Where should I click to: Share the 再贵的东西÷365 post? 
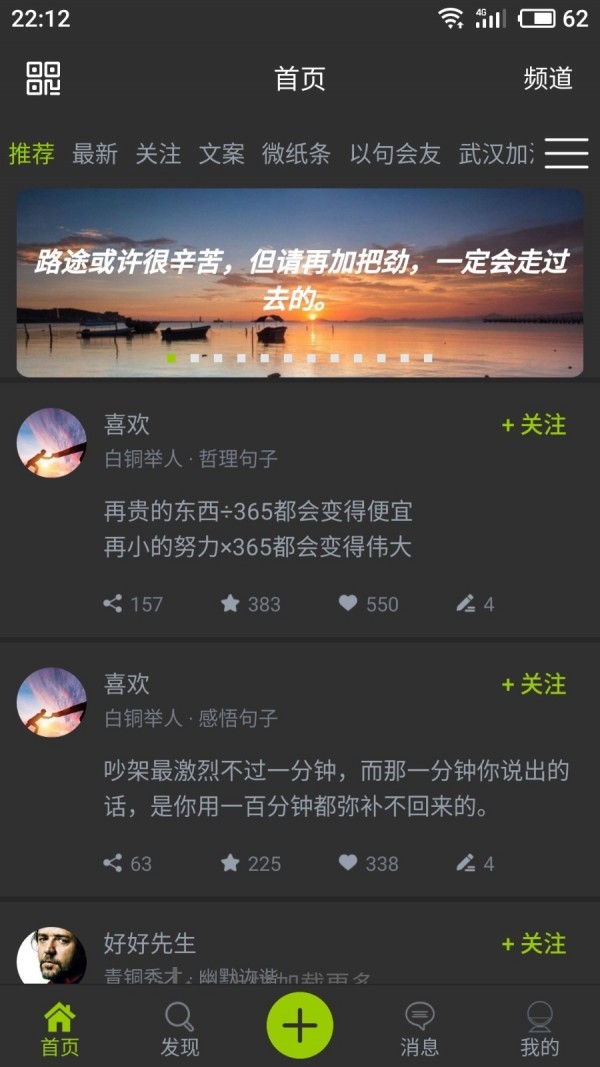[x=133, y=604]
